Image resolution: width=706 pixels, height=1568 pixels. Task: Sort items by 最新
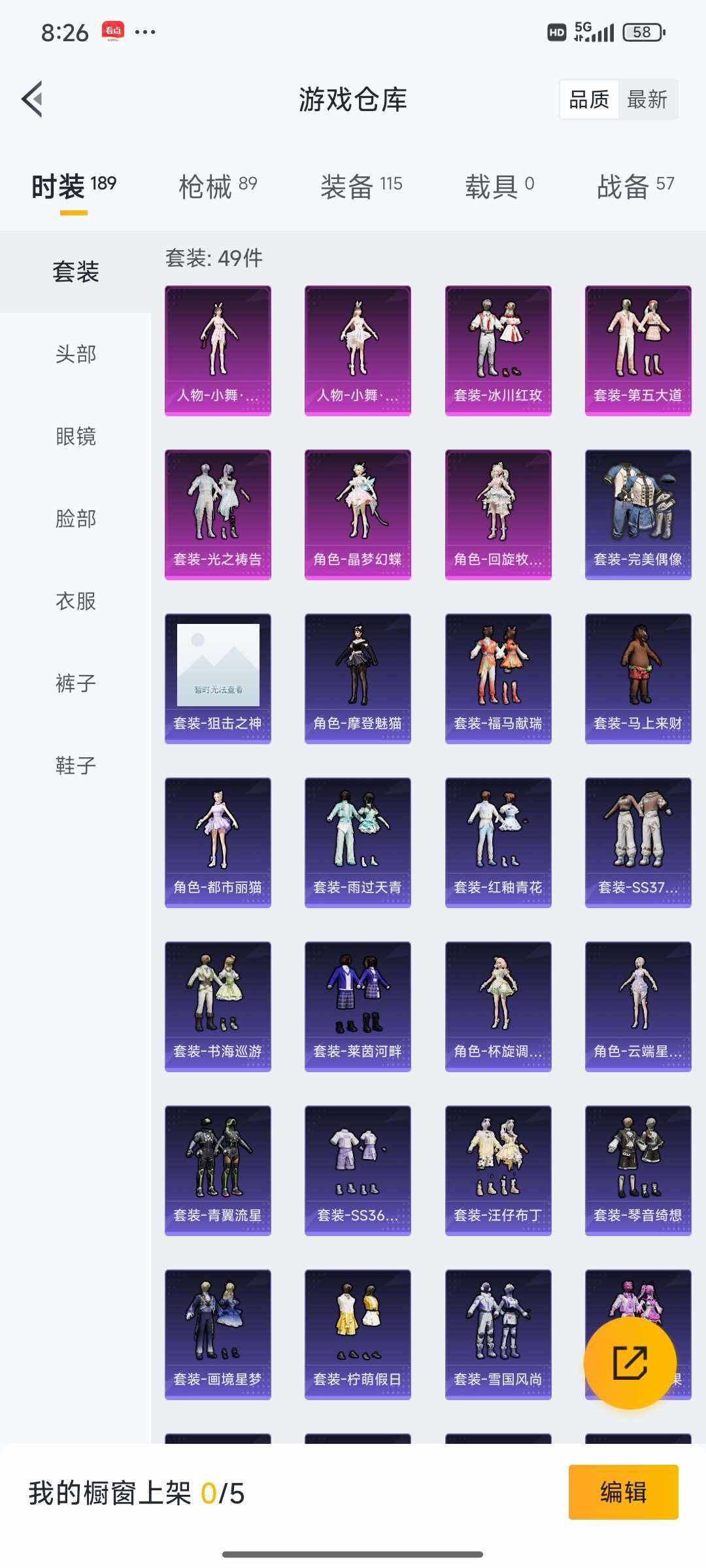(x=647, y=99)
